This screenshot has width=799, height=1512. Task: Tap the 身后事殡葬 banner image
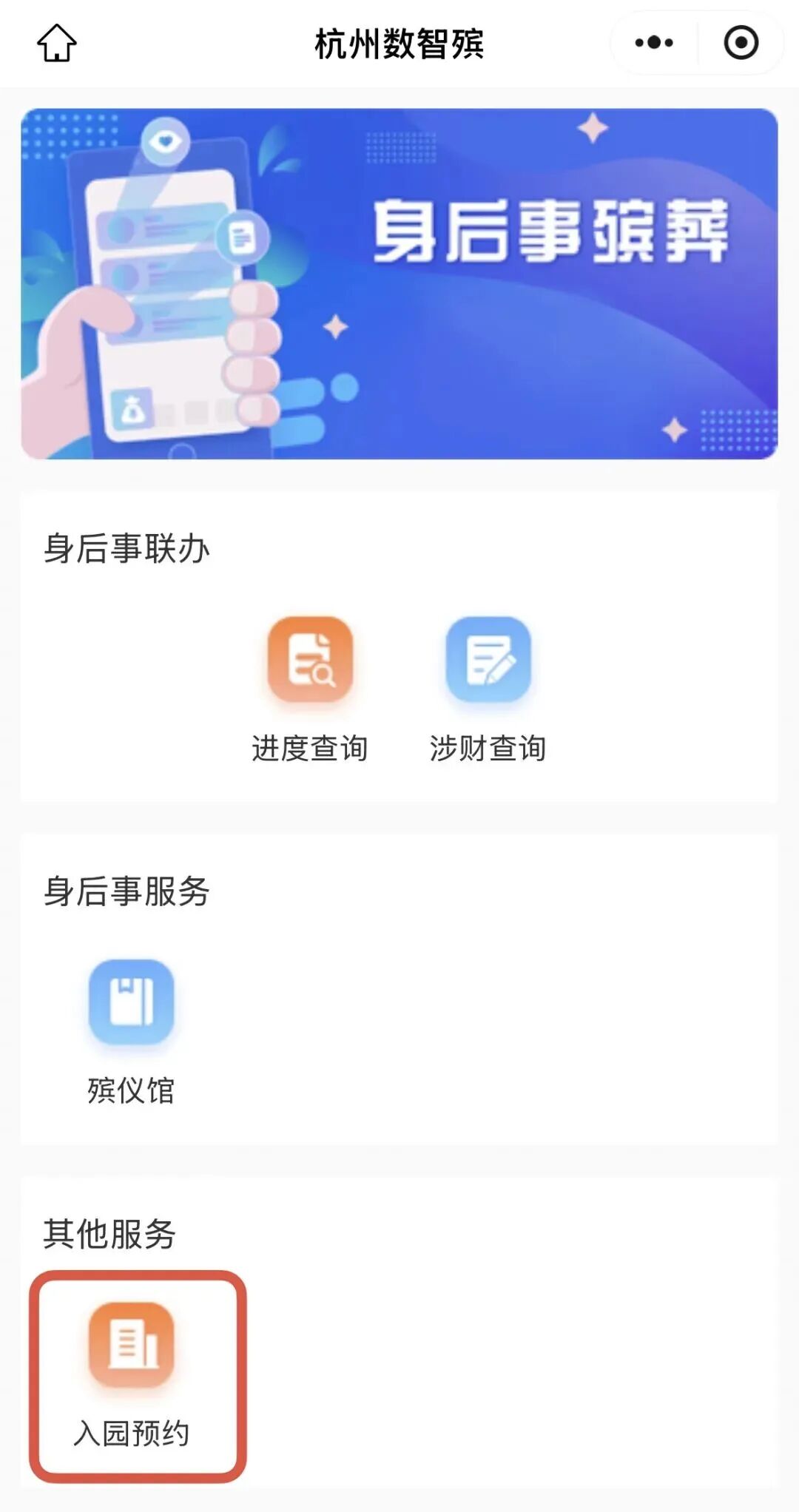coord(399,285)
